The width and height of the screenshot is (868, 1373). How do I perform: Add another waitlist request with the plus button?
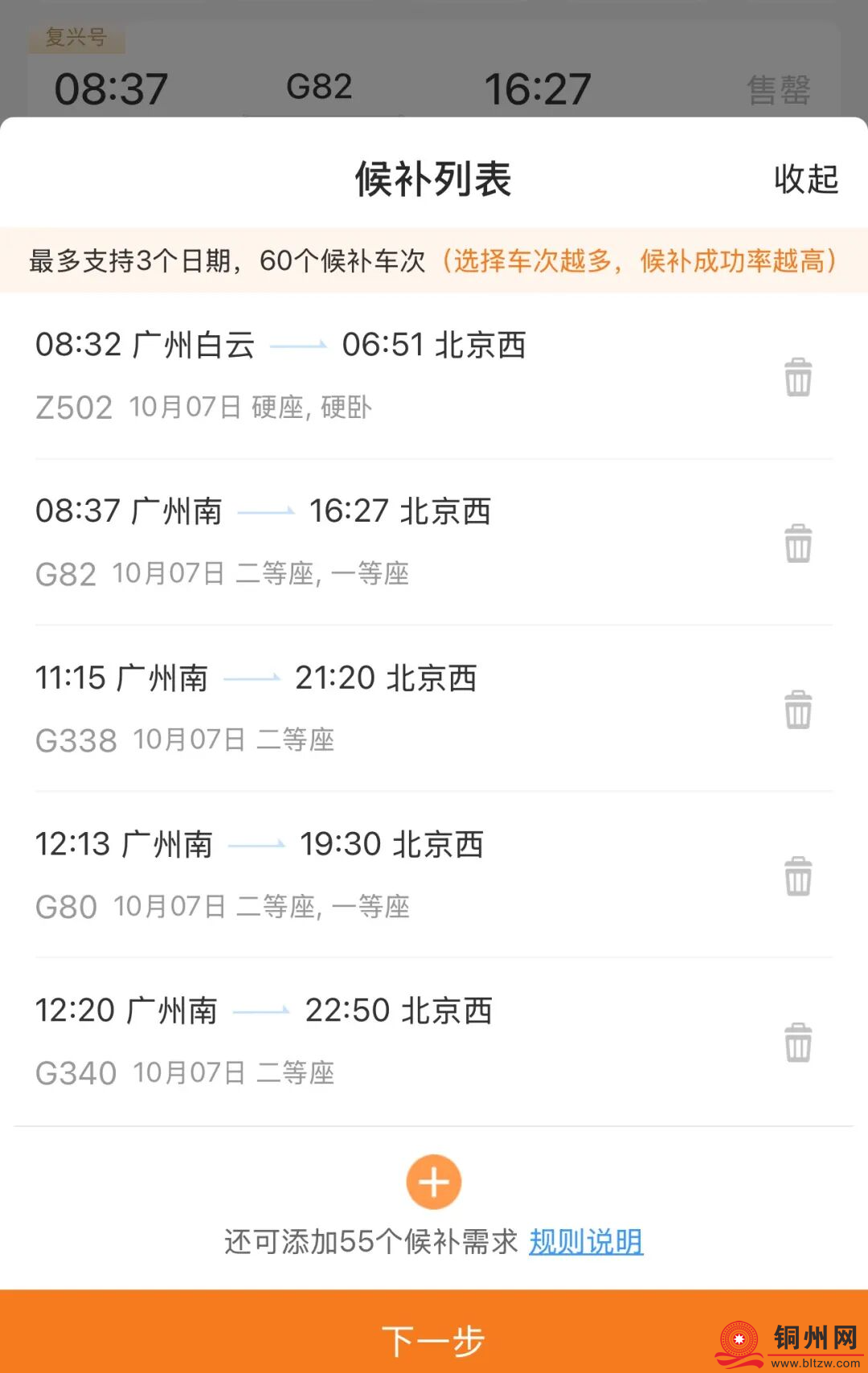(434, 1182)
